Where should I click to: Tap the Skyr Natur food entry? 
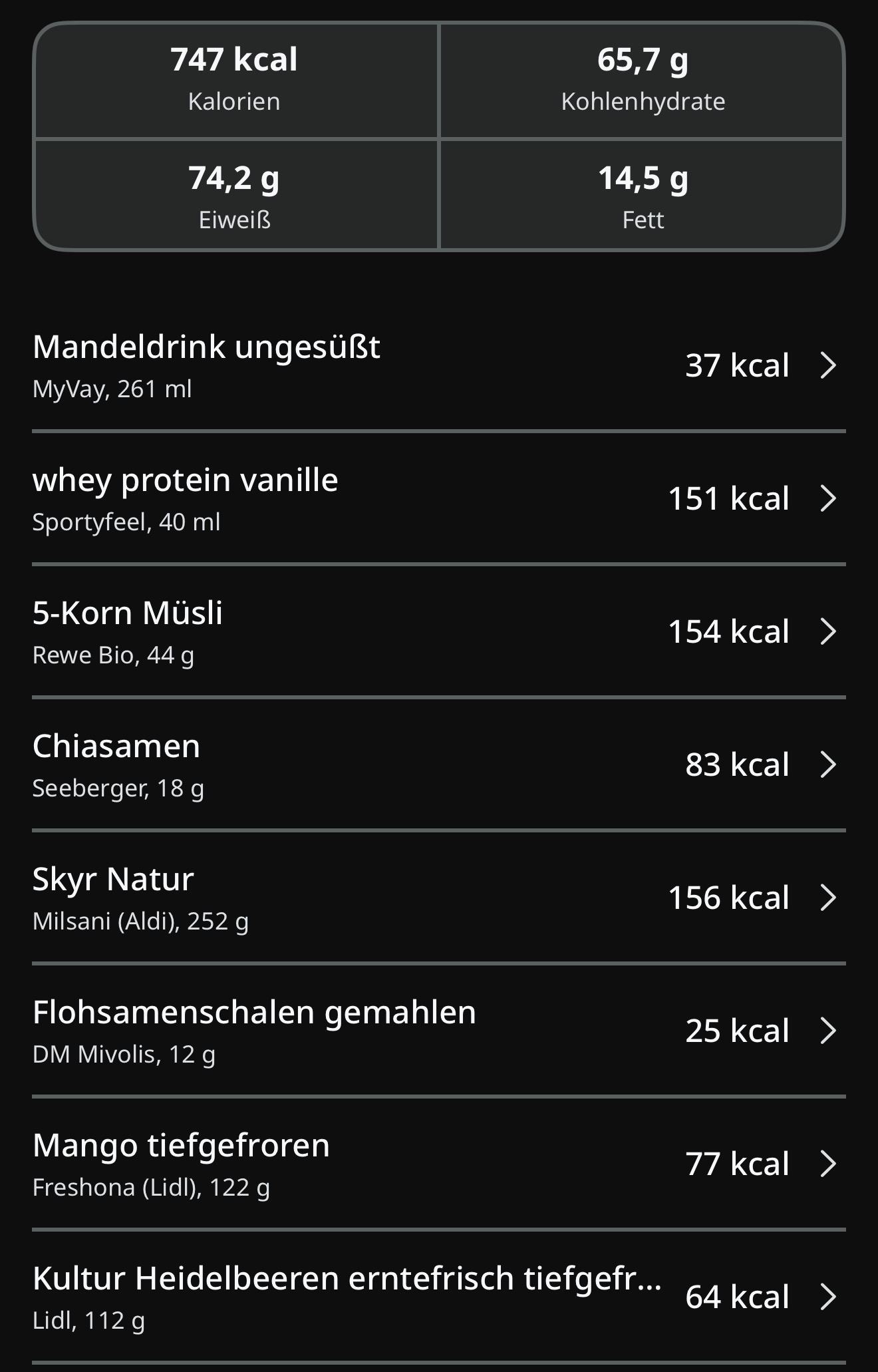(x=438, y=898)
